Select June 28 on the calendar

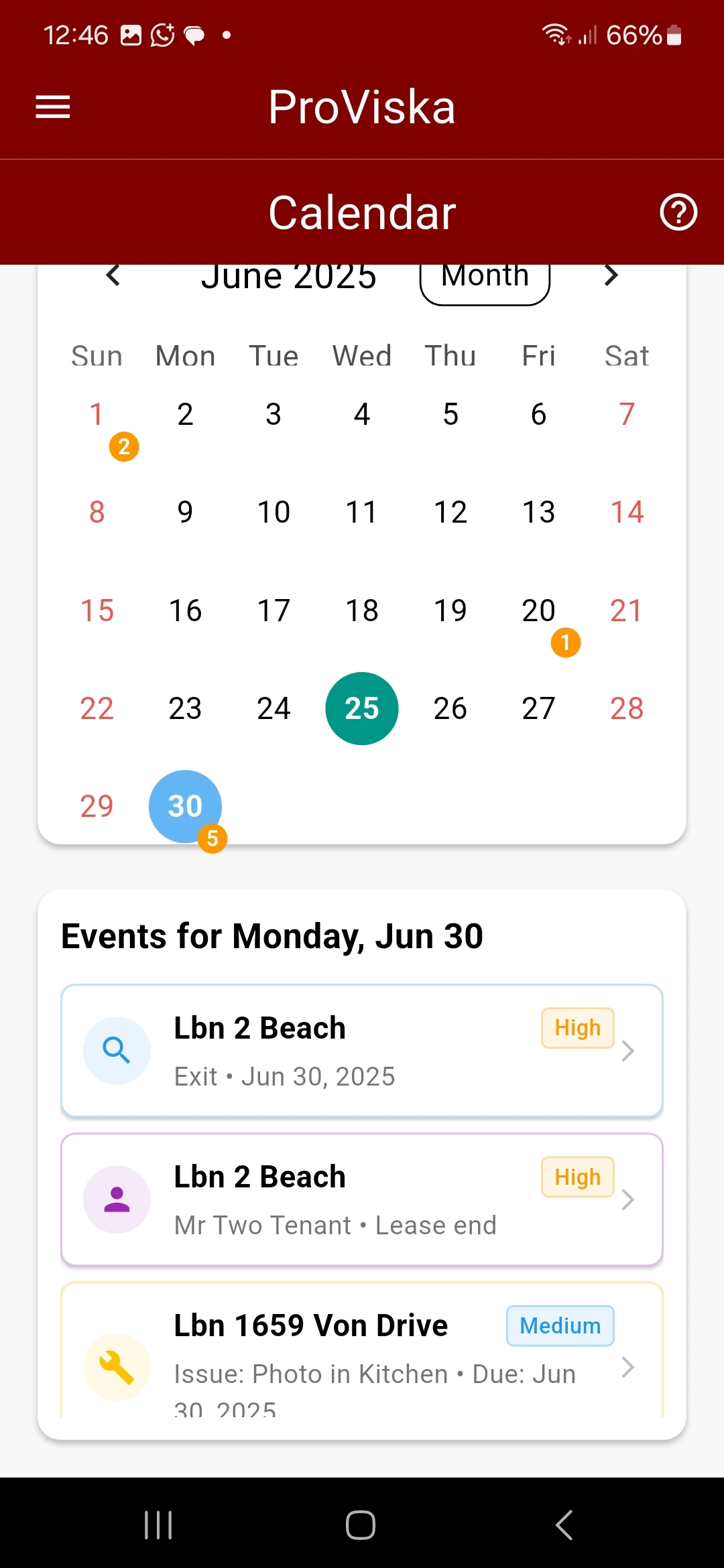click(626, 709)
